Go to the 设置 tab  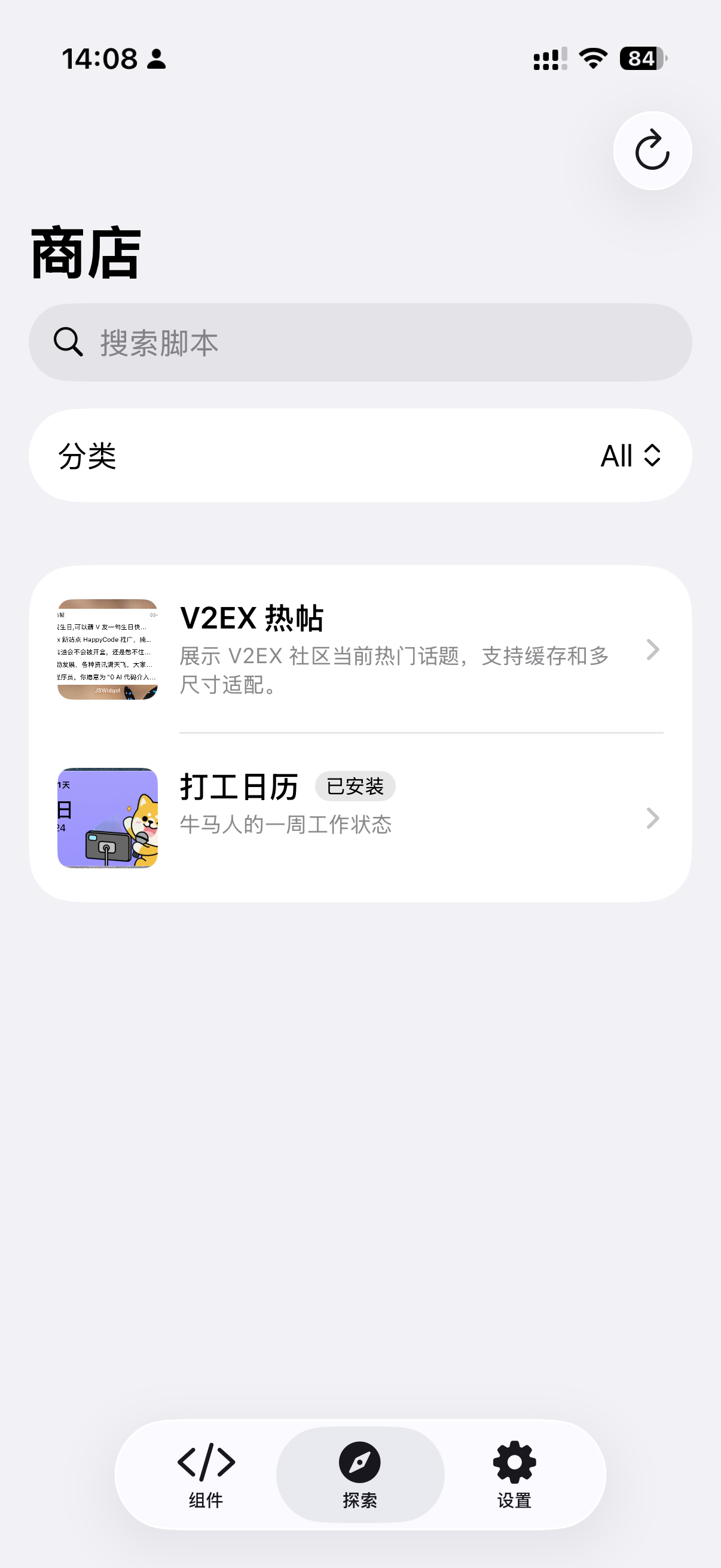click(x=515, y=1474)
